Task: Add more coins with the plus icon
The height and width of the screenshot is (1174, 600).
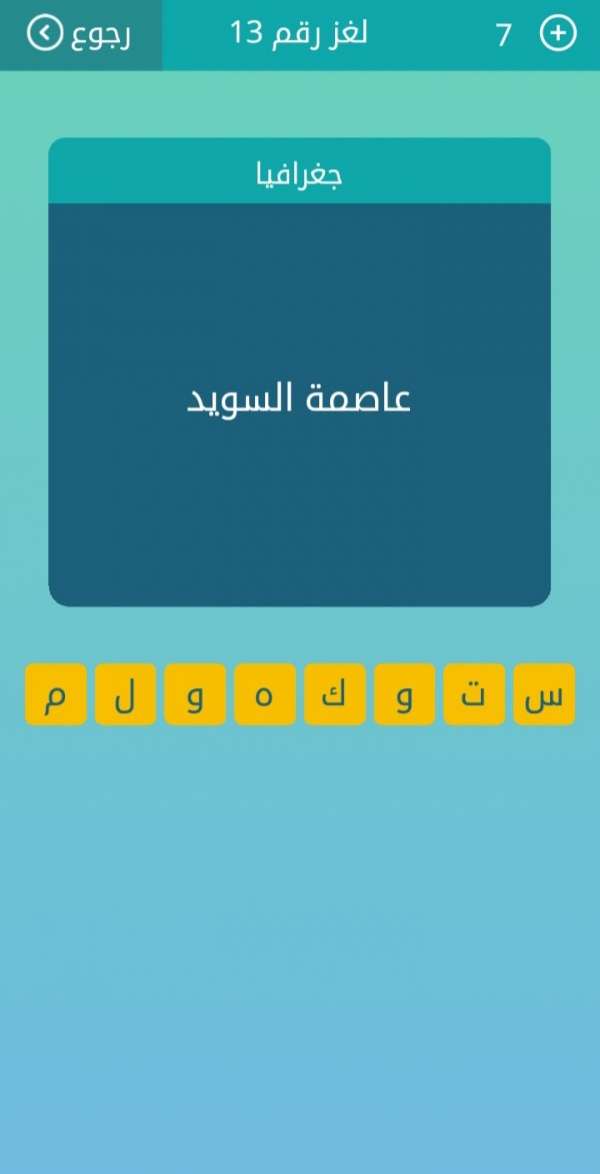Action: pos(558,35)
